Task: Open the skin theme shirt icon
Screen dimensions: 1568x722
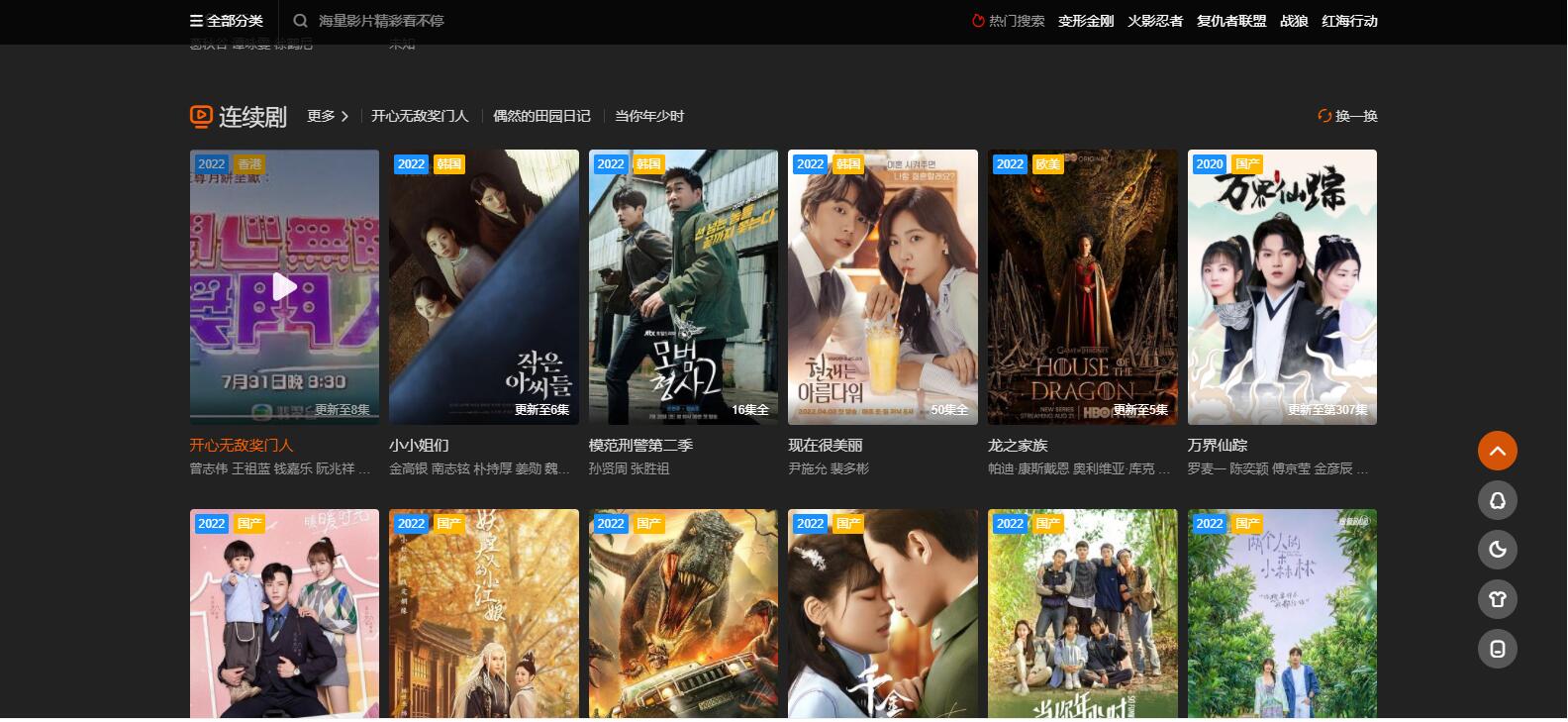Action: 1497,599
